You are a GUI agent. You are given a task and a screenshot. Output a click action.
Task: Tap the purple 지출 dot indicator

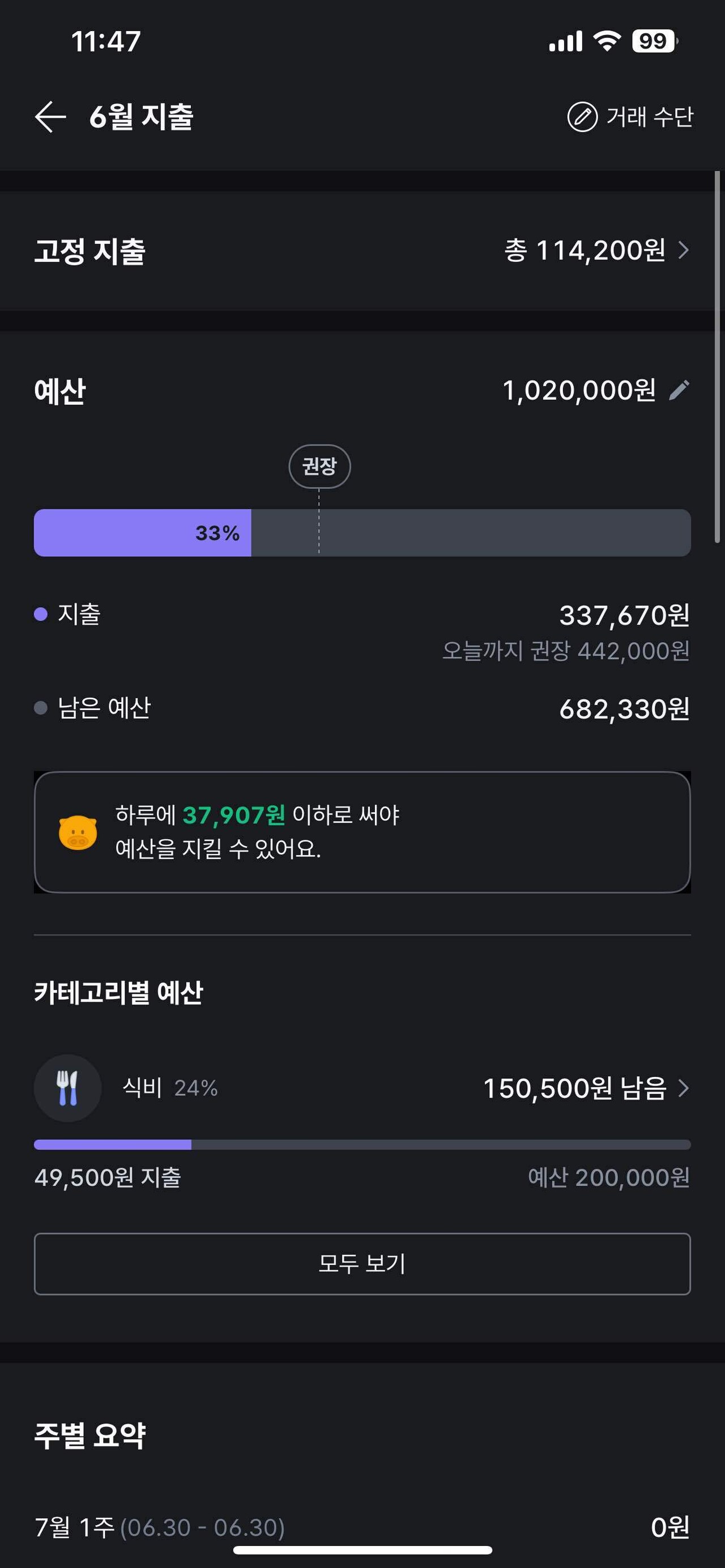click(x=40, y=615)
